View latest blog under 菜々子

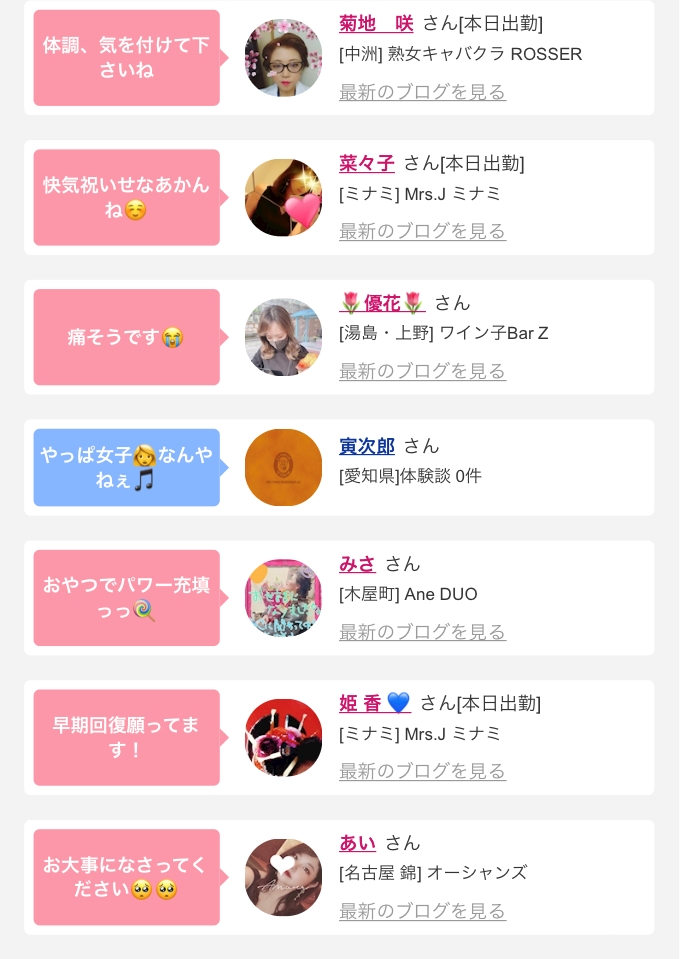[x=422, y=232]
